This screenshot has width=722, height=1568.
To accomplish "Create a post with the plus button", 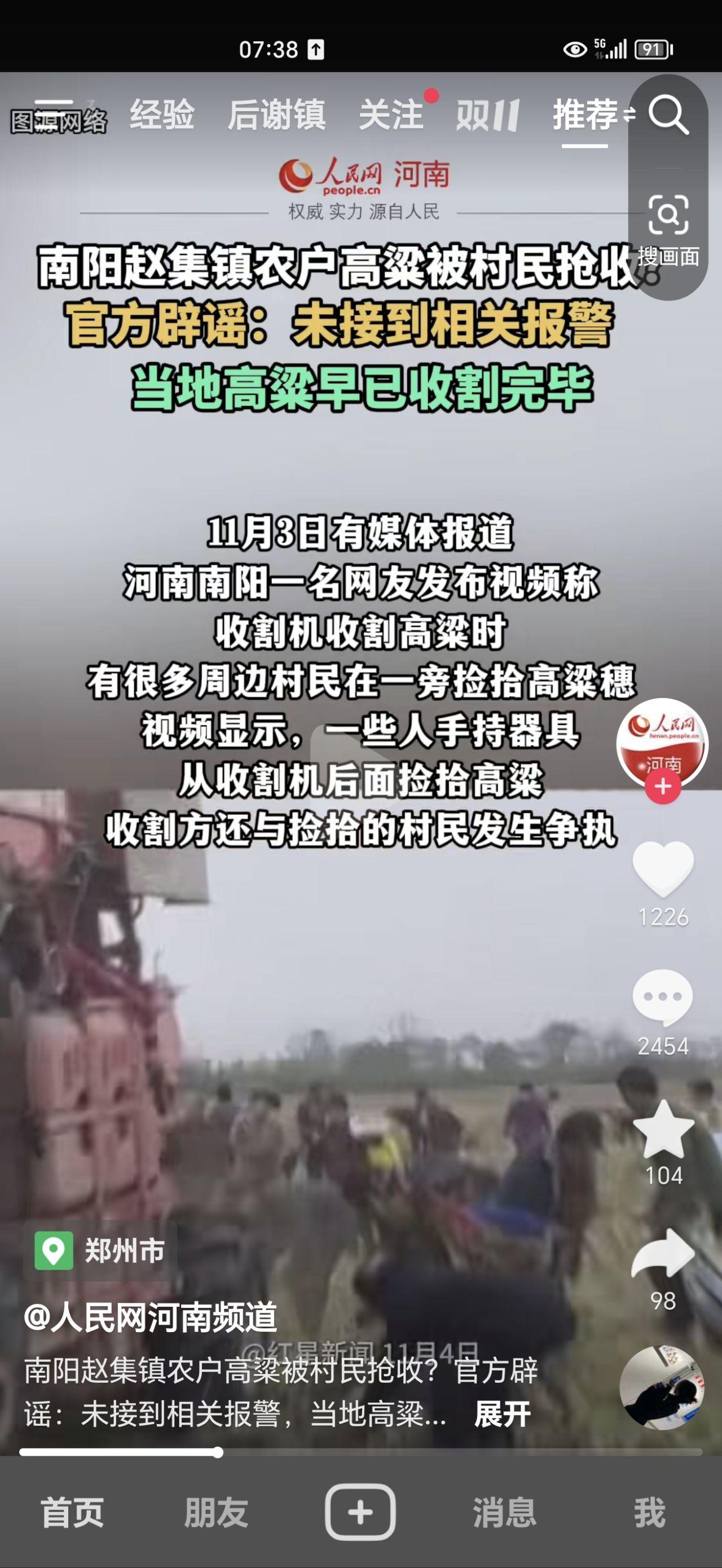I will click(360, 1513).
